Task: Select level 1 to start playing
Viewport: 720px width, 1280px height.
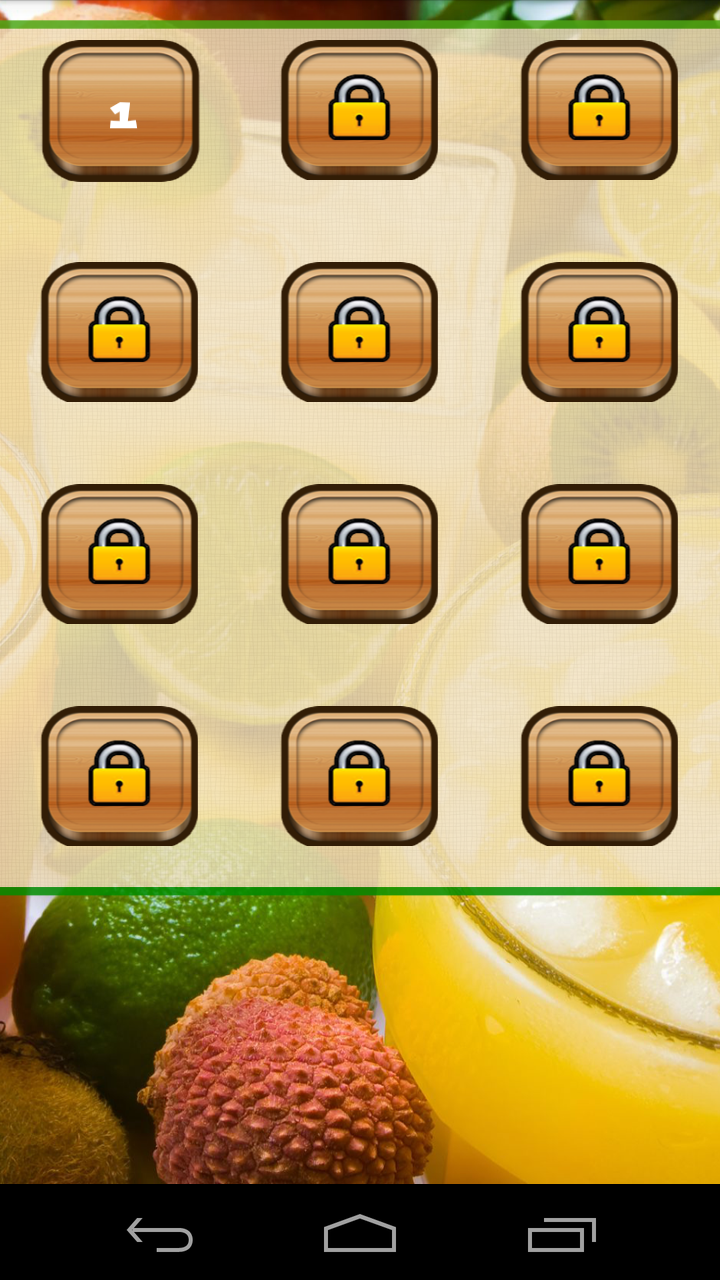Action: (x=120, y=110)
